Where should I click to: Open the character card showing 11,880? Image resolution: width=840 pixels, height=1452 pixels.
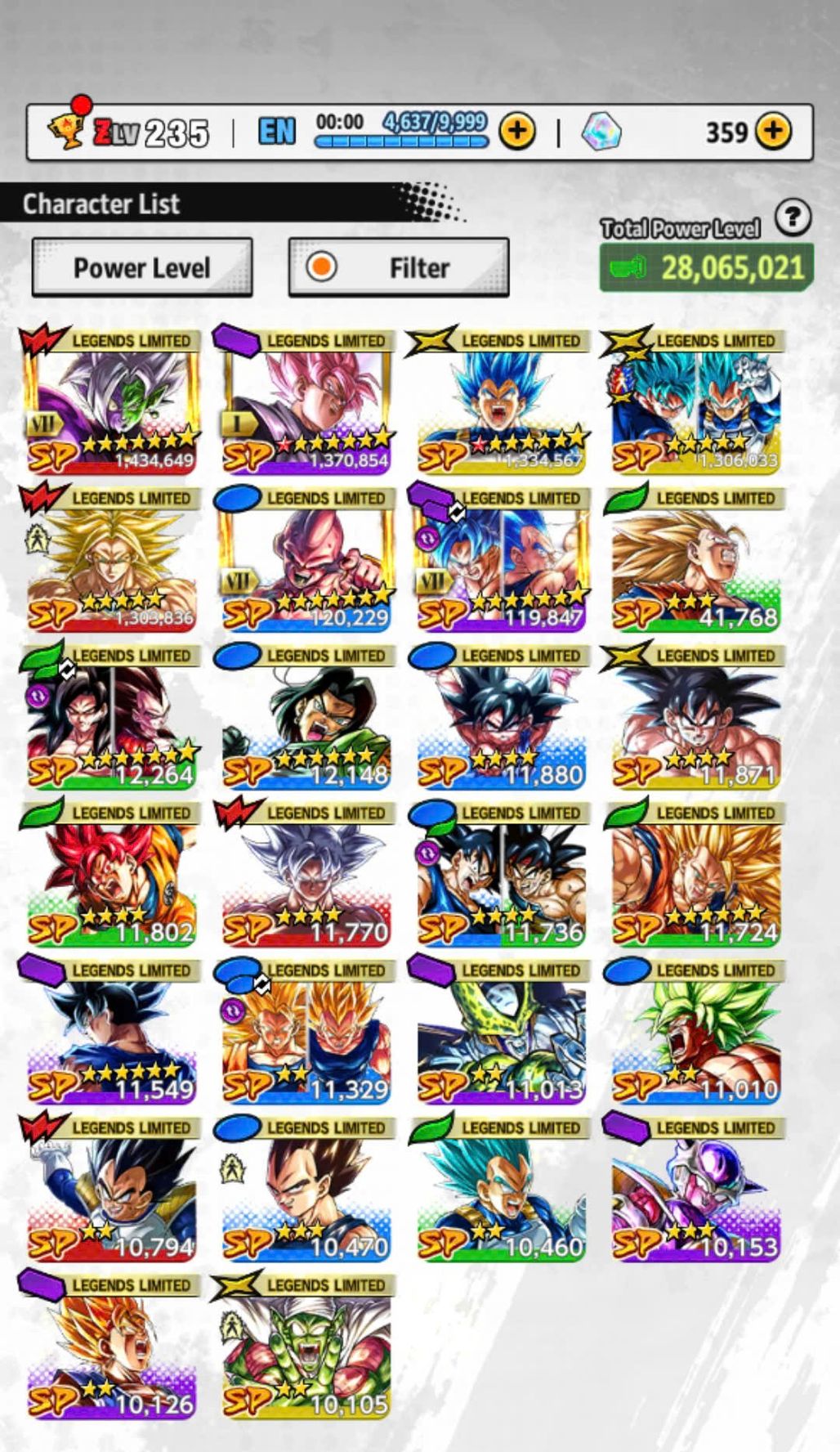499,716
